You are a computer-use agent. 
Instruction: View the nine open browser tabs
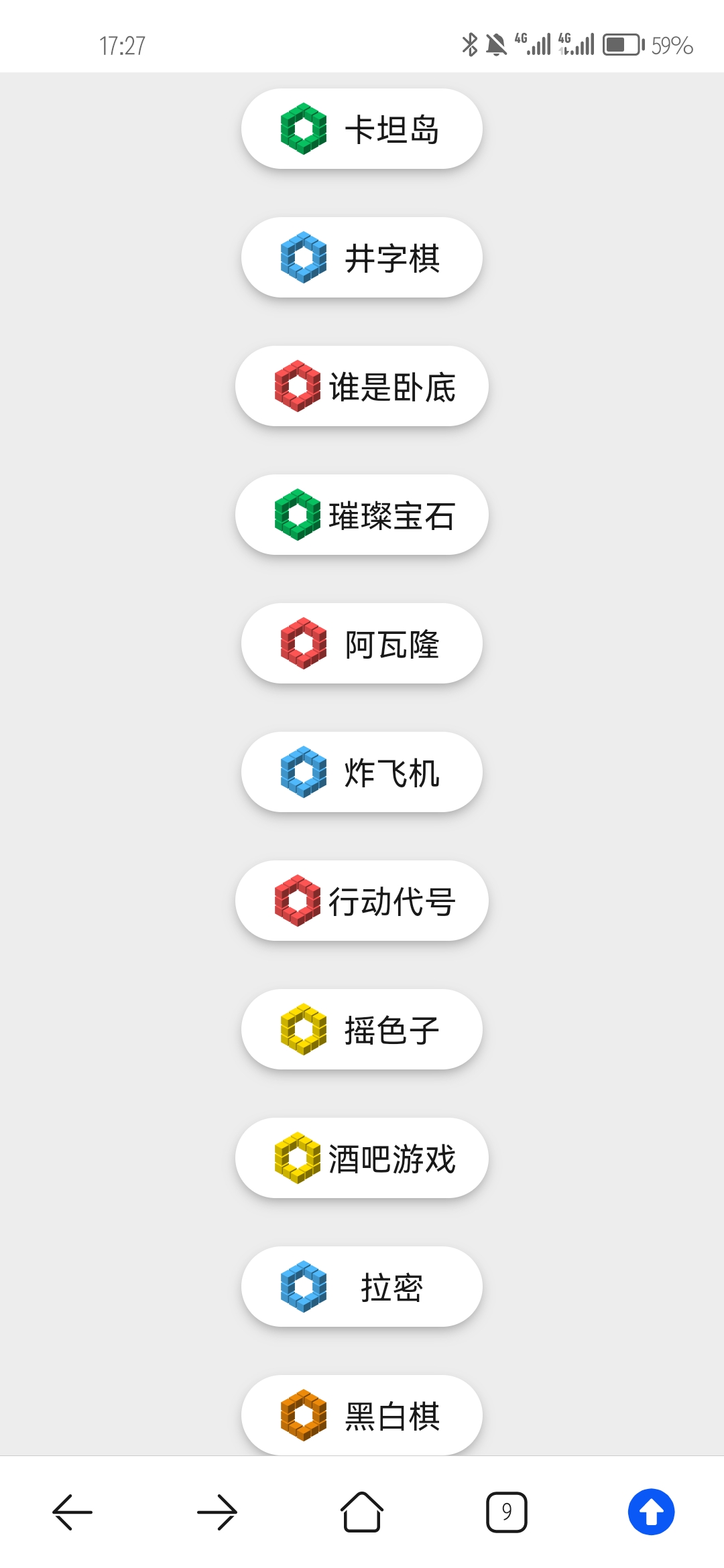pos(507,1512)
